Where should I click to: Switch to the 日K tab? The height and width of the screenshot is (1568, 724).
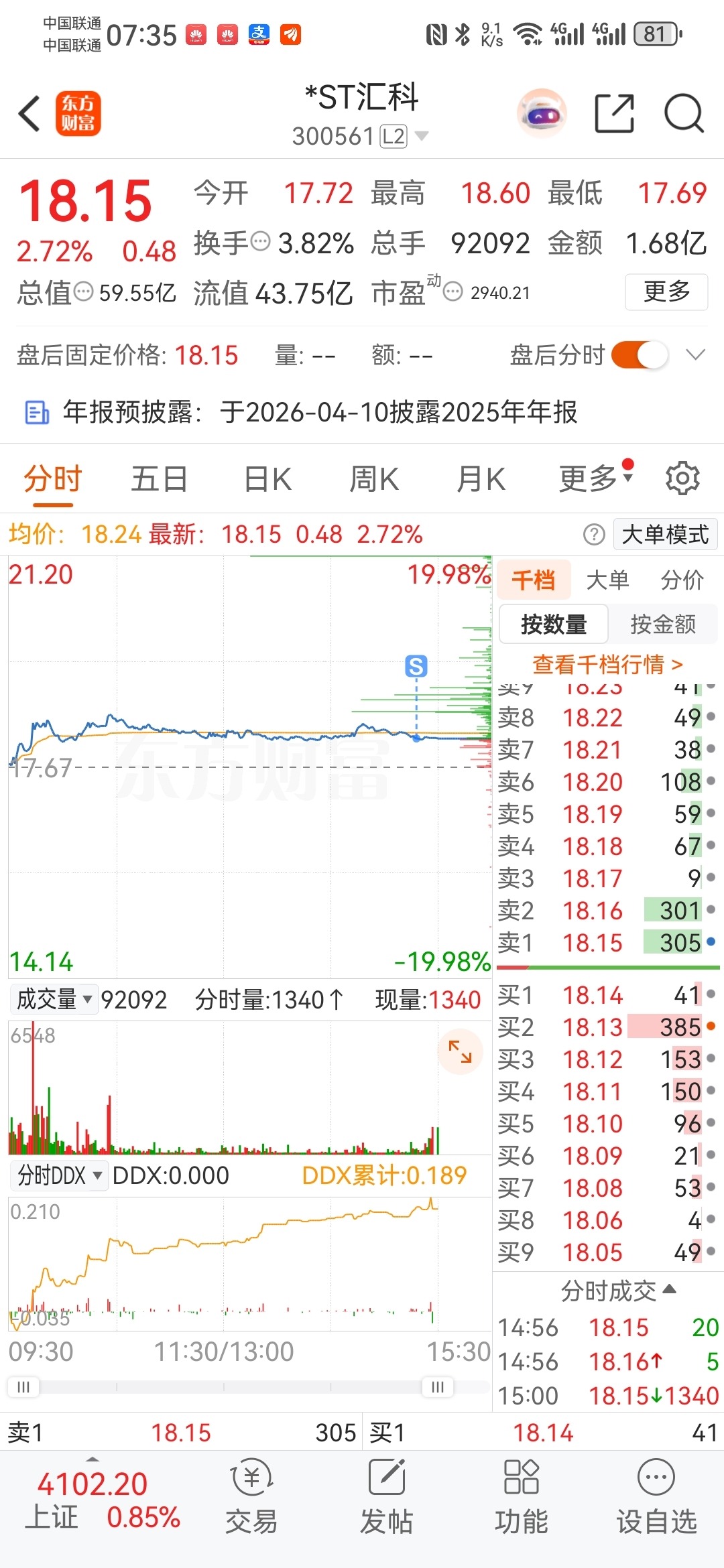tap(266, 478)
